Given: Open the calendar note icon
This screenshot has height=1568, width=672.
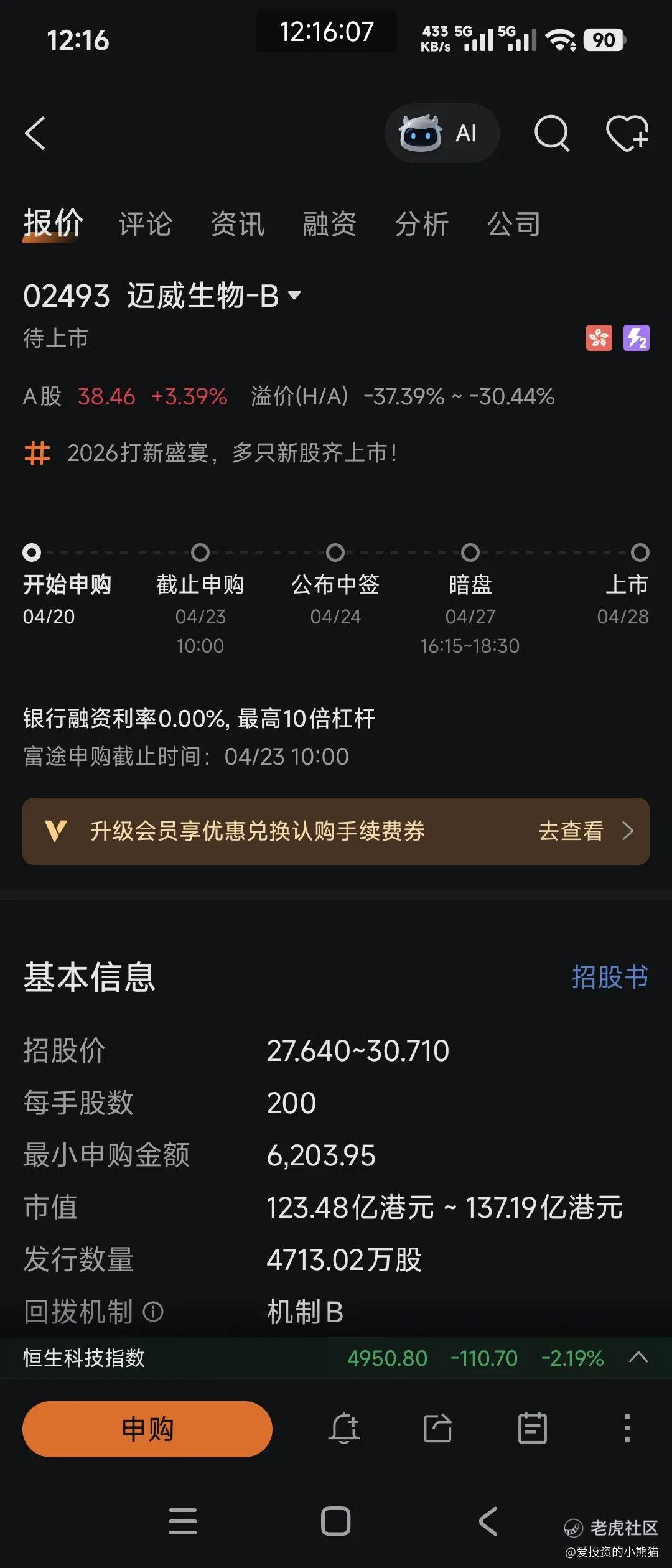Looking at the screenshot, I should [533, 1428].
